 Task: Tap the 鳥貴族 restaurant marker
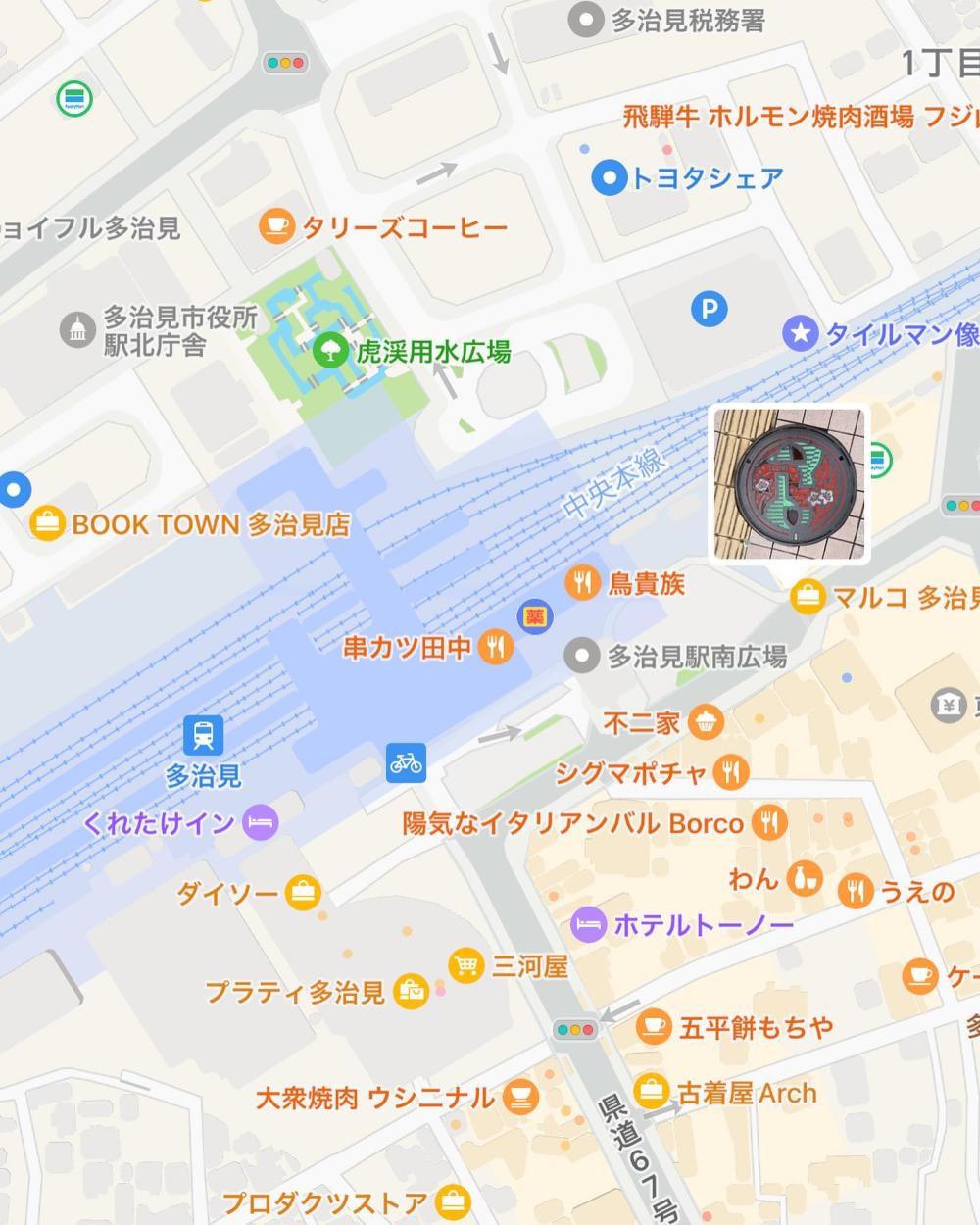[x=582, y=583]
